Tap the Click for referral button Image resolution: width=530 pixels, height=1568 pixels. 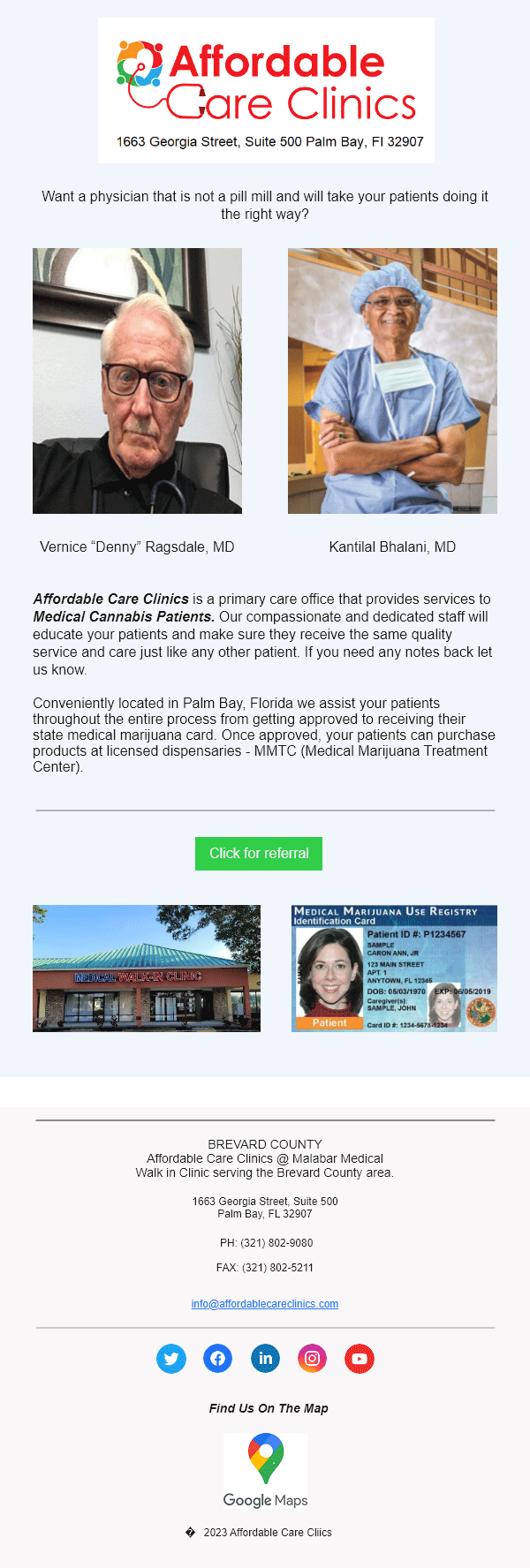(x=259, y=854)
